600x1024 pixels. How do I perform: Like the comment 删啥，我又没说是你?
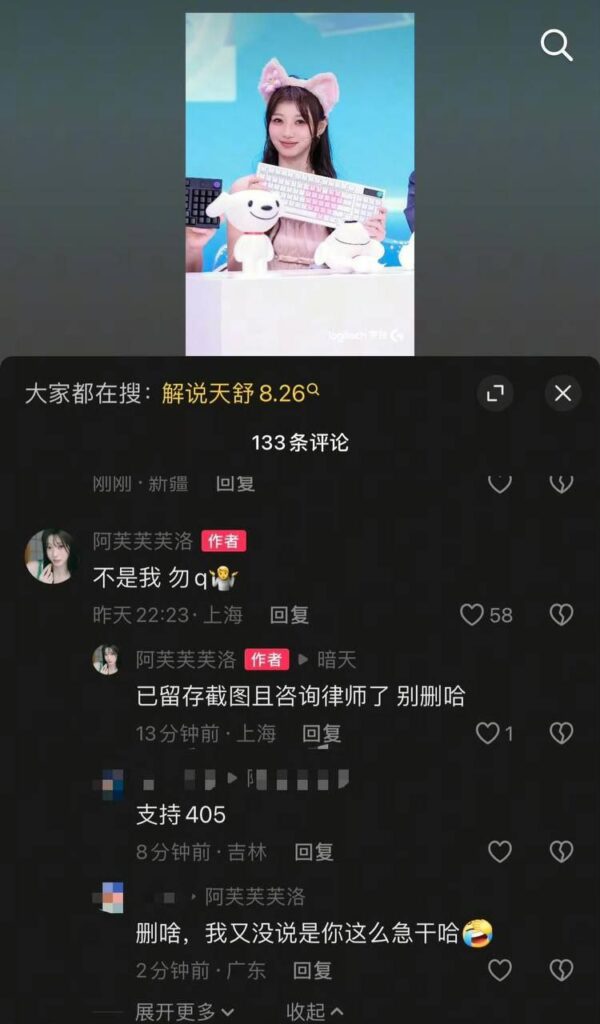click(x=499, y=970)
